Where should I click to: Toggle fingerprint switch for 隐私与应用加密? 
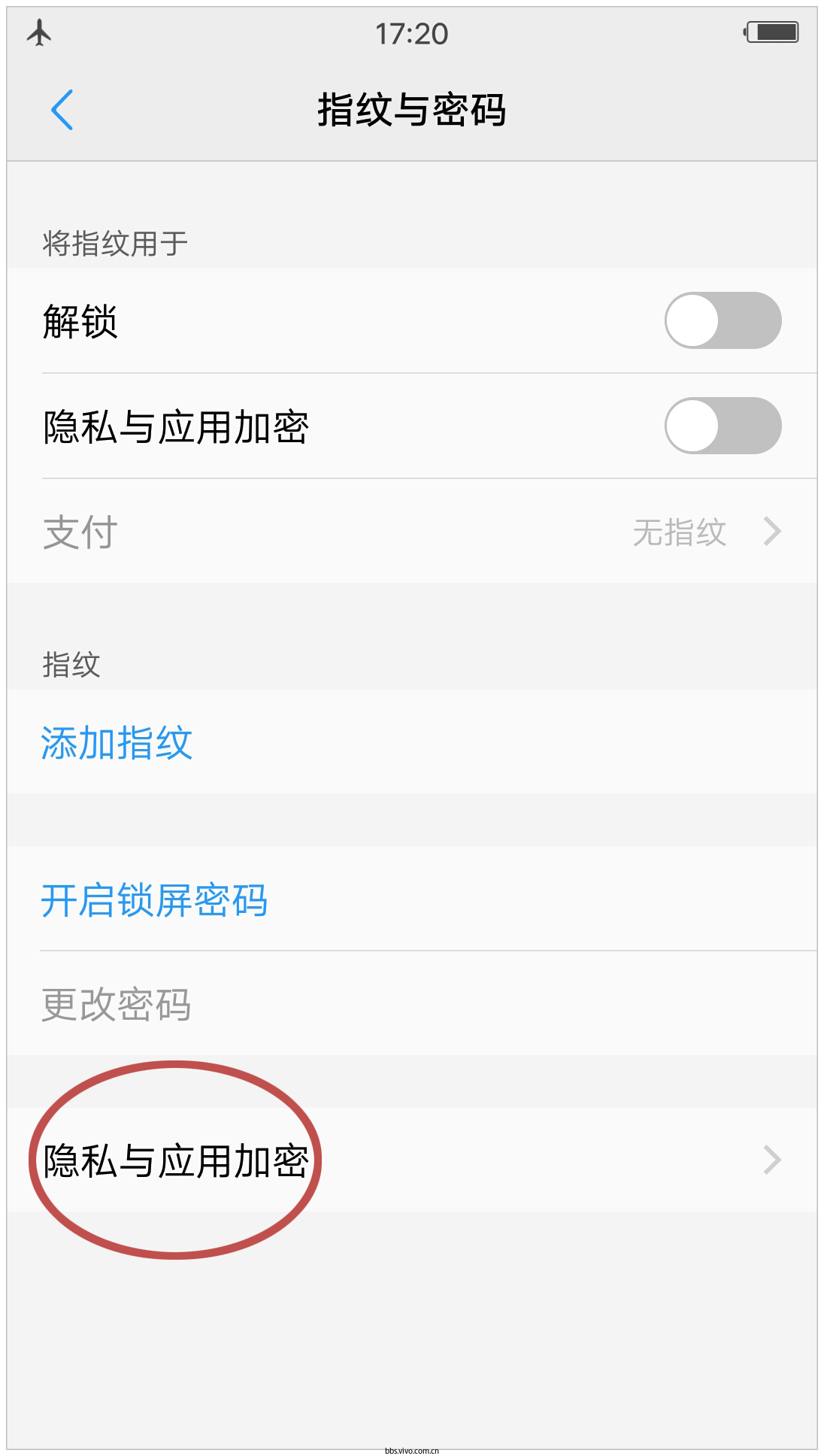[x=723, y=426]
